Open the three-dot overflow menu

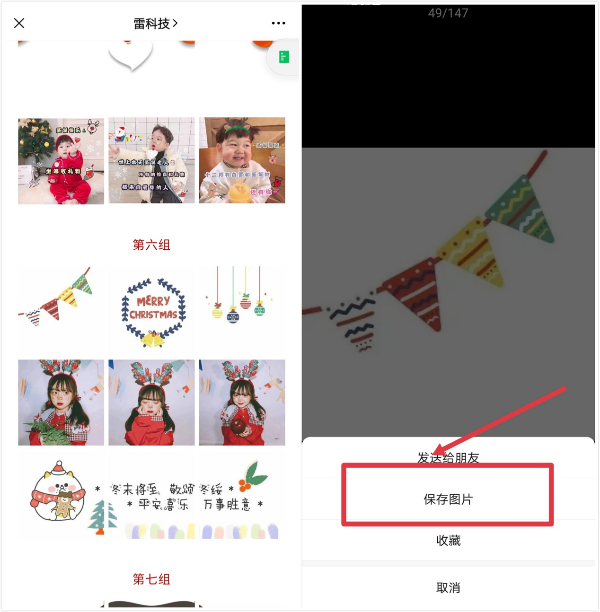278,22
